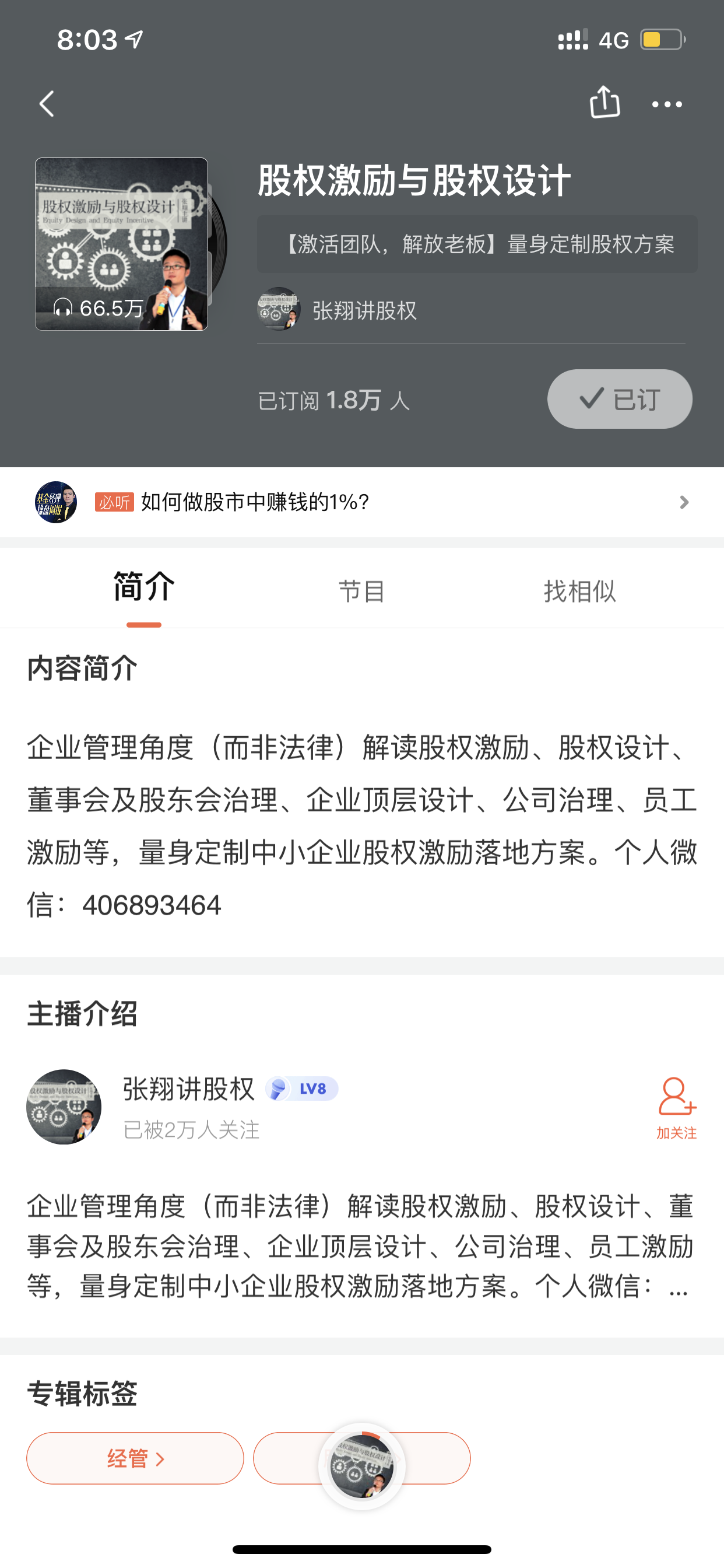Tap the 已订 subscribed button
This screenshot has height=1568, width=724.
619,400
